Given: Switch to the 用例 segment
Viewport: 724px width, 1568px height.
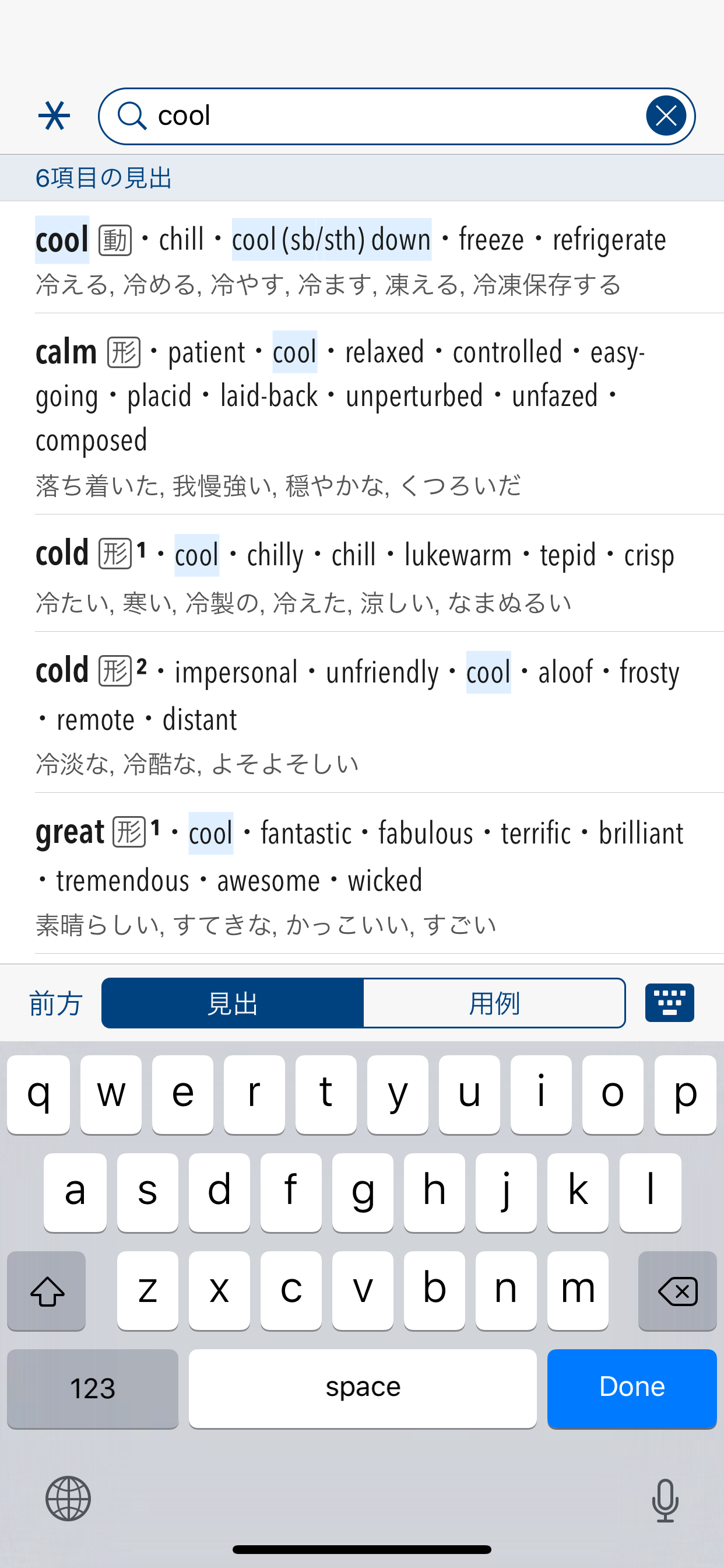Looking at the screenshot, I should 494,1003.
